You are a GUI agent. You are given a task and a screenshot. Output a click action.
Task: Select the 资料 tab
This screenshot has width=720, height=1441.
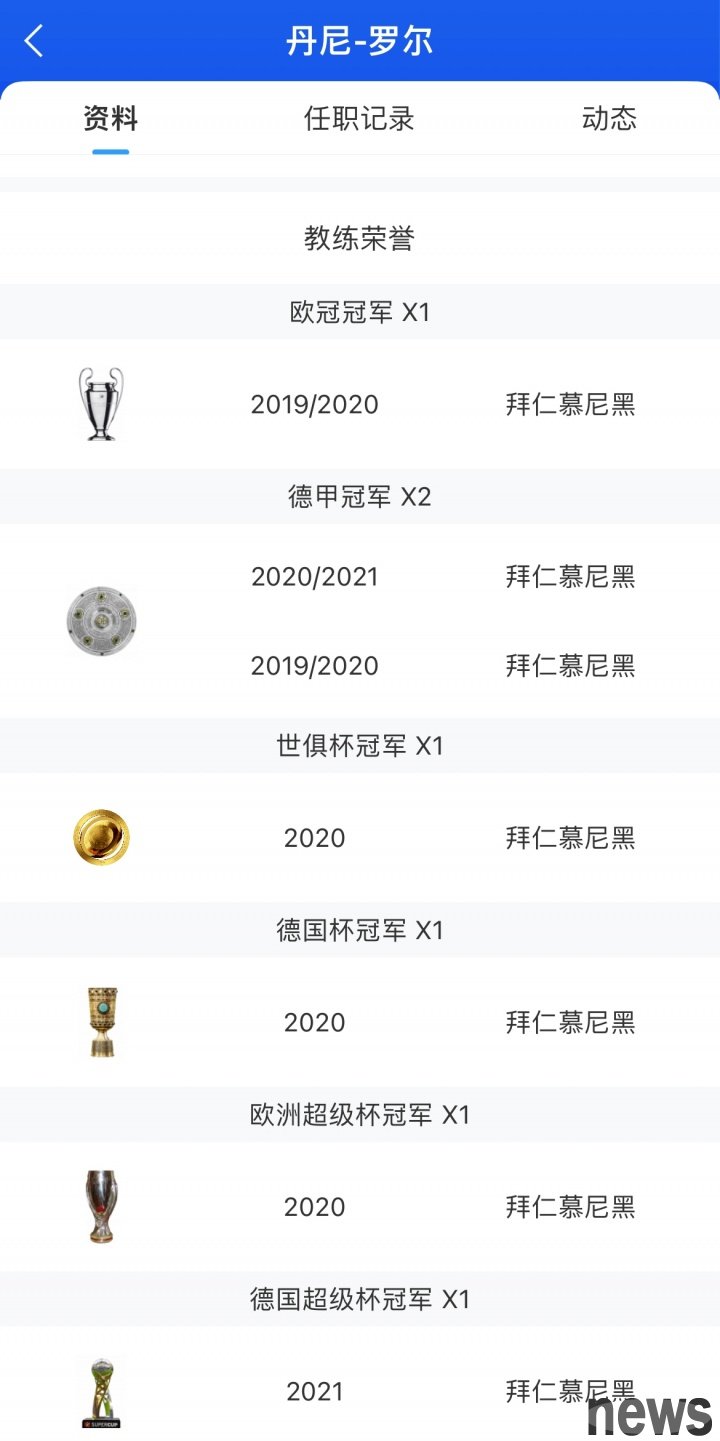click(110, 119)
